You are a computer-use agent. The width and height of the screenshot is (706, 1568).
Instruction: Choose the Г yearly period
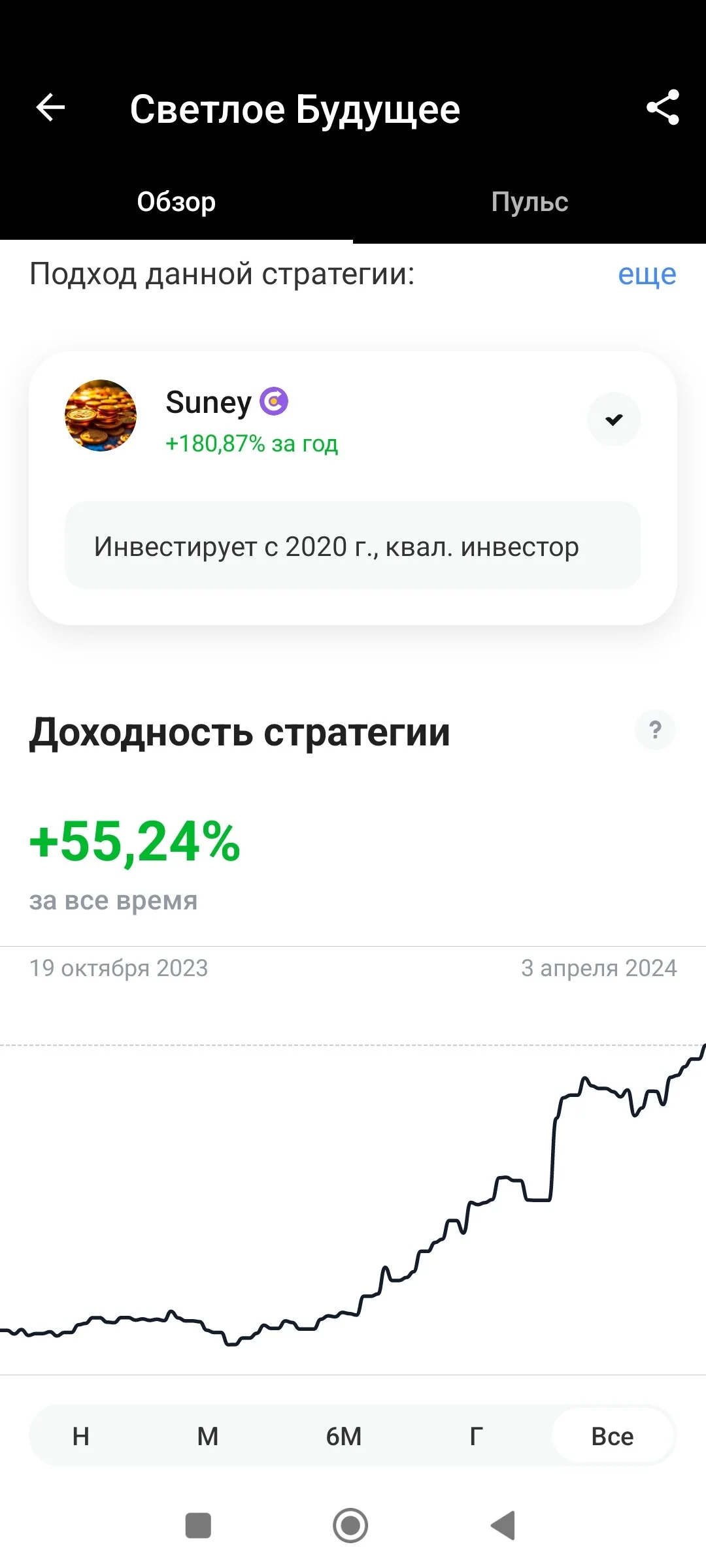point(477,1437)
